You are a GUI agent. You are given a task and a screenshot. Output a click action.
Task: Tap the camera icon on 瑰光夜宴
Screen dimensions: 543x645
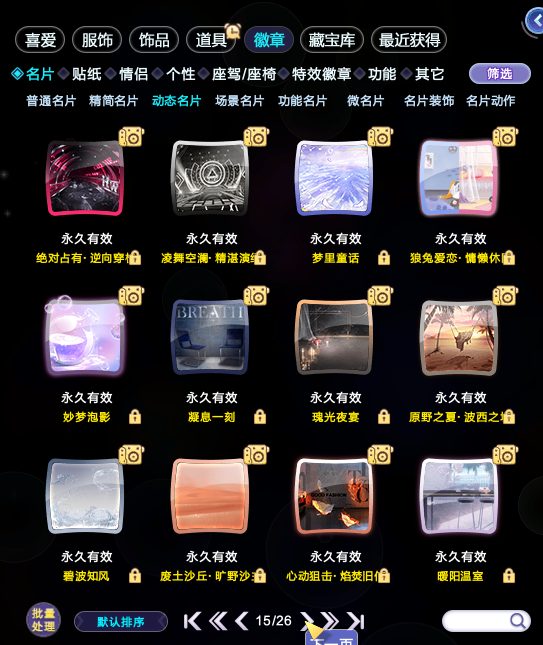(381, 296)
